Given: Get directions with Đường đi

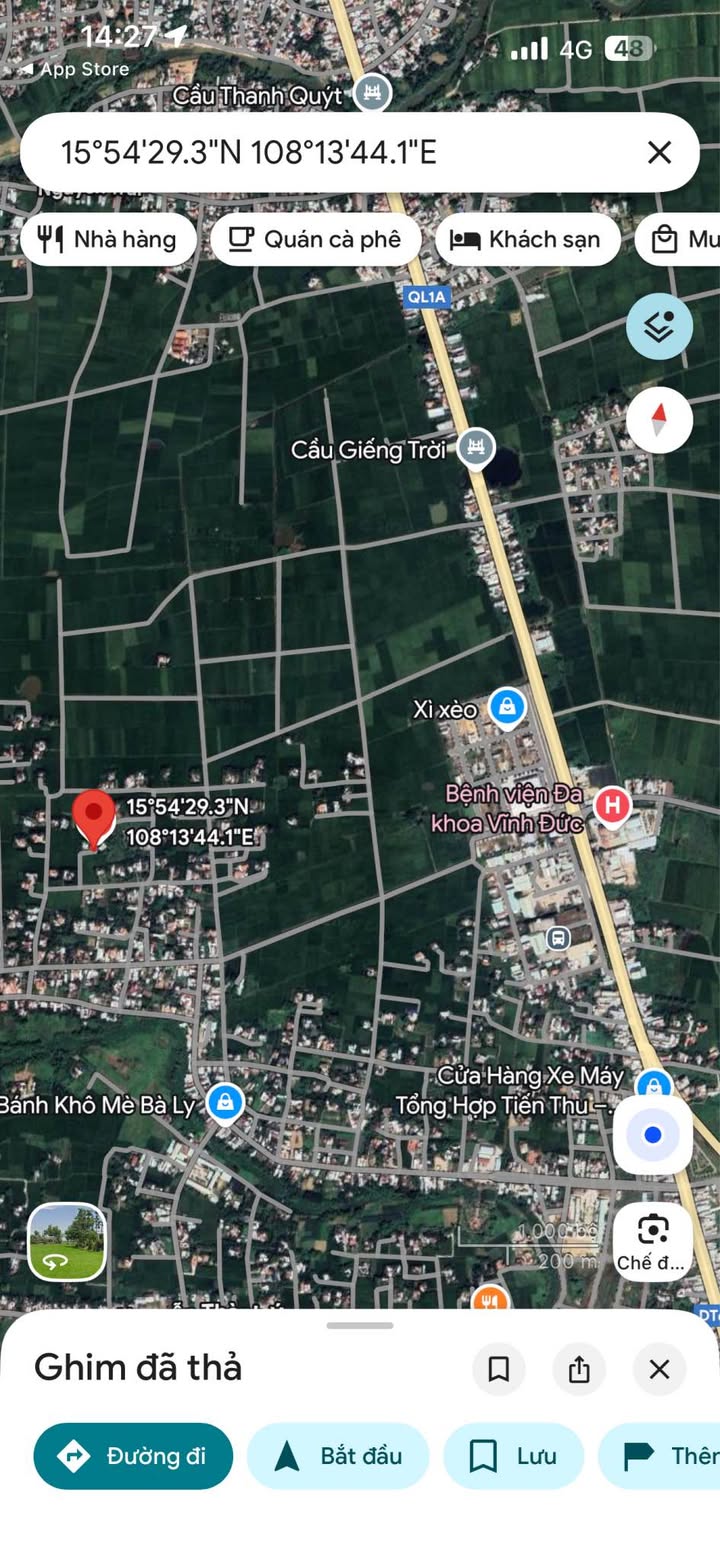Looking at the screenshot, I should click(x=133, y=1456).
